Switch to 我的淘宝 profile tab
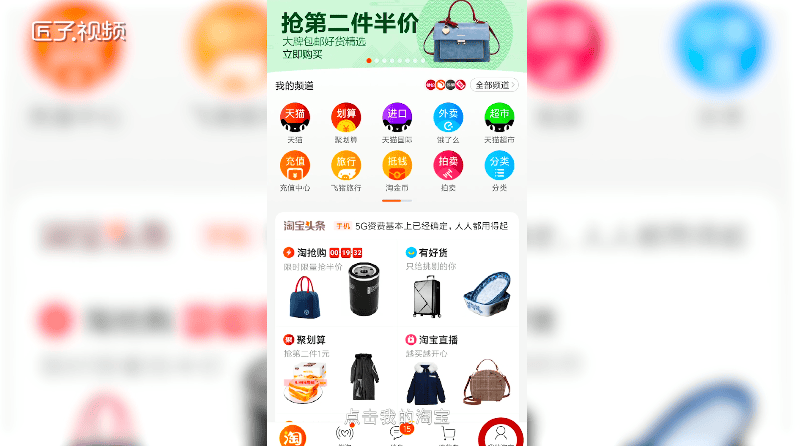800x446 pixels. coord(499,434)
